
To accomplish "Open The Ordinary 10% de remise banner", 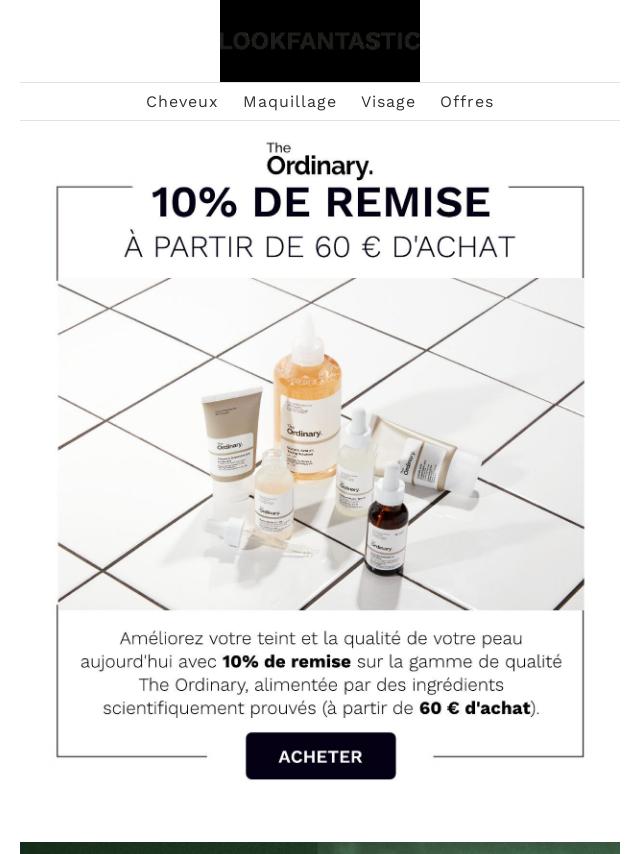I will [x=320, y=440].
